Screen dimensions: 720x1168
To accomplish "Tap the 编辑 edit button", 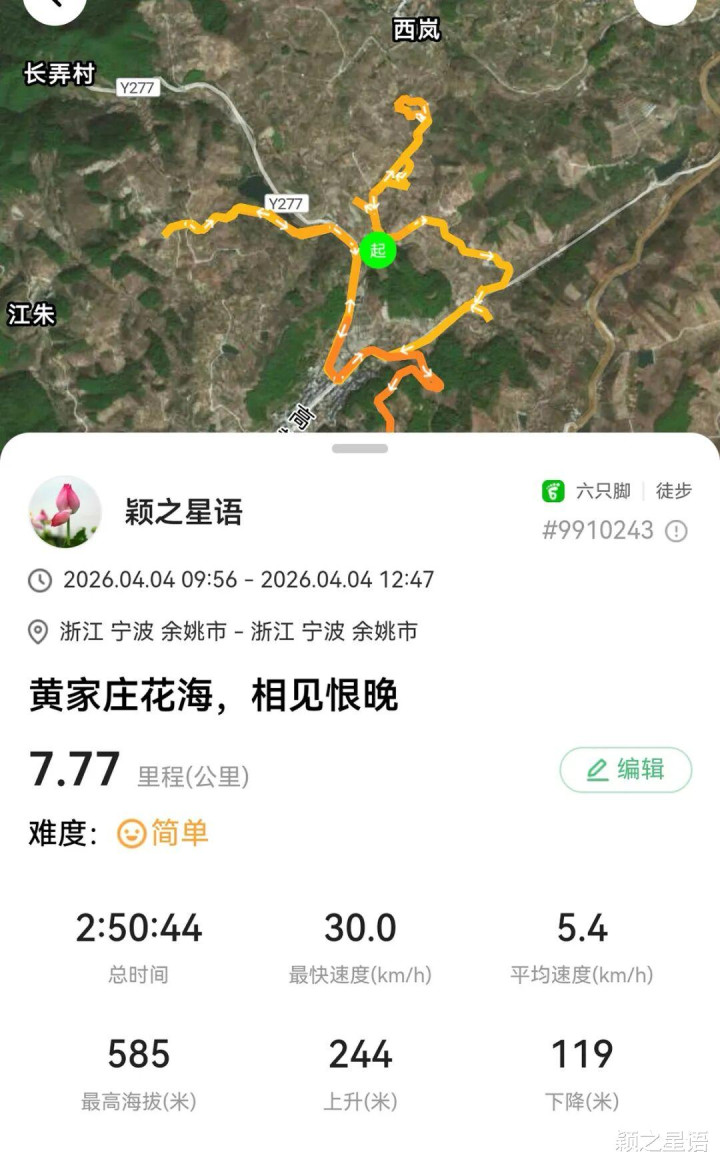I will click(625, 769).
